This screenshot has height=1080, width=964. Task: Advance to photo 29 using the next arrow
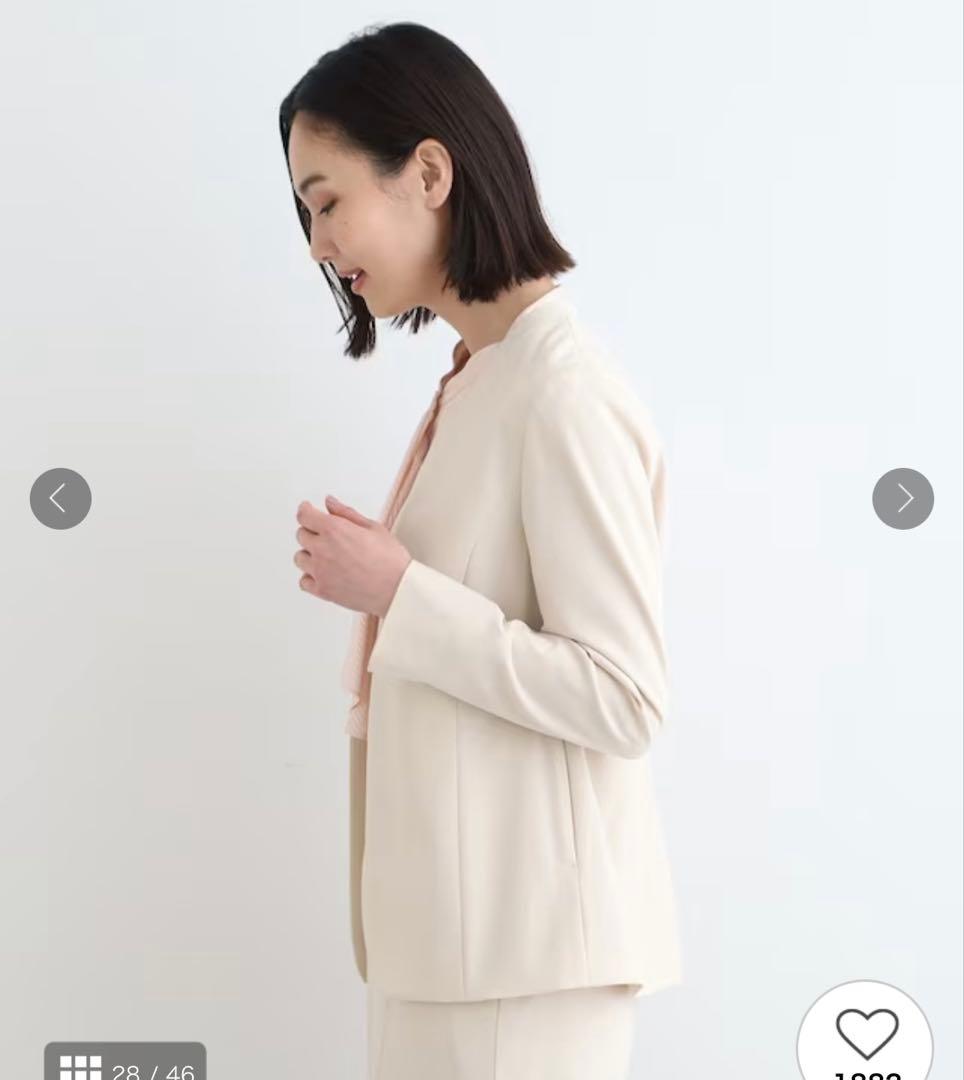[x=903, y=497]
